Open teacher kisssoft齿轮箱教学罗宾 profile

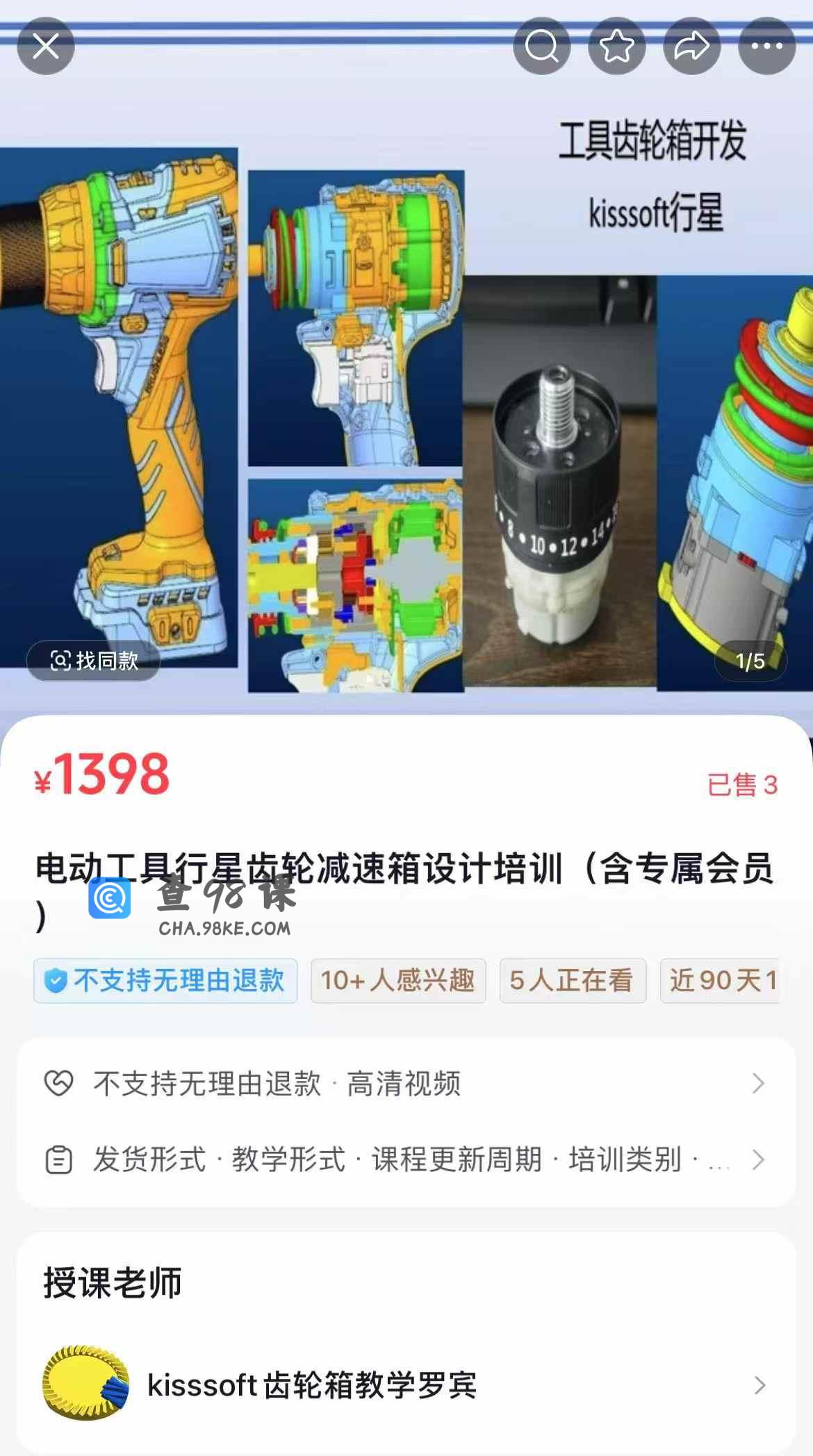[406, 1386]
